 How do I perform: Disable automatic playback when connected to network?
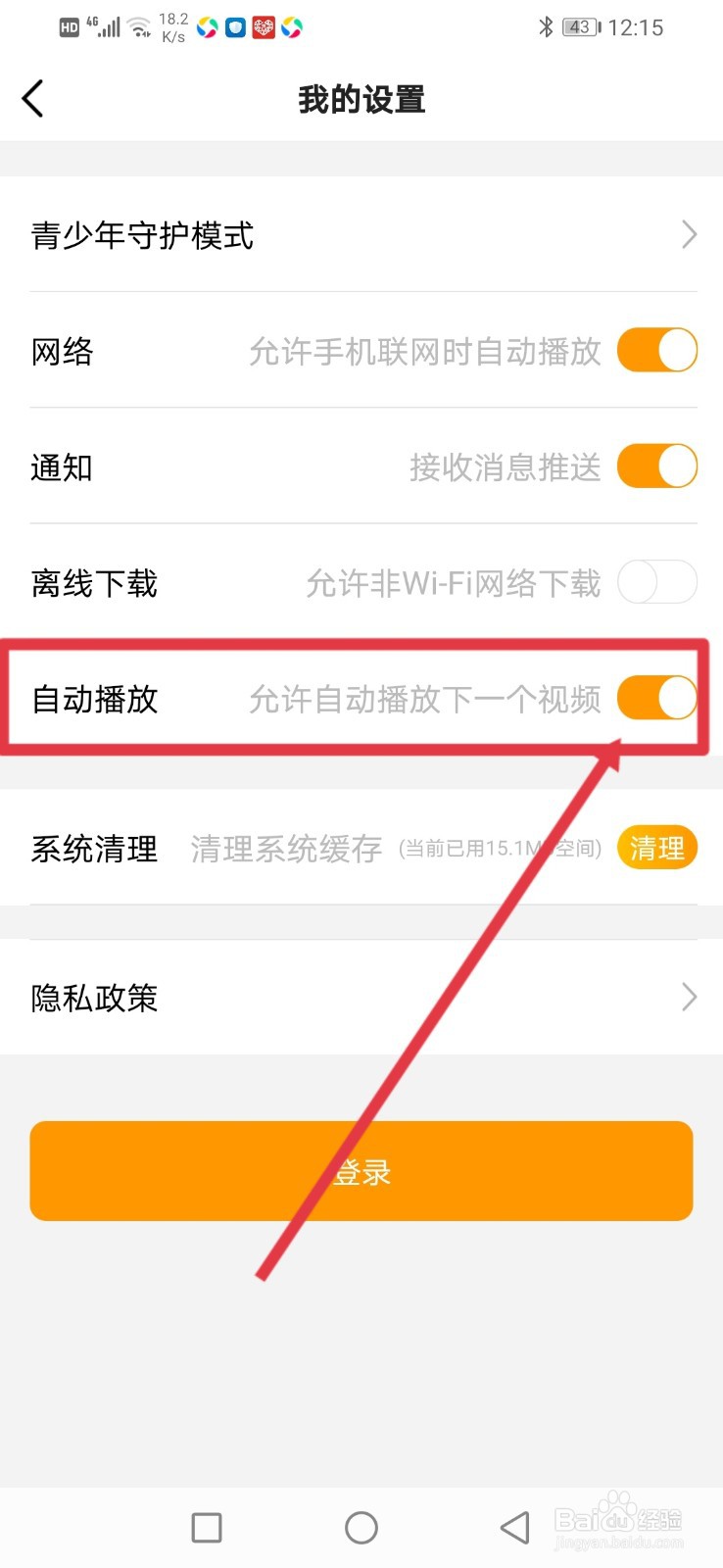coord(656,350)
